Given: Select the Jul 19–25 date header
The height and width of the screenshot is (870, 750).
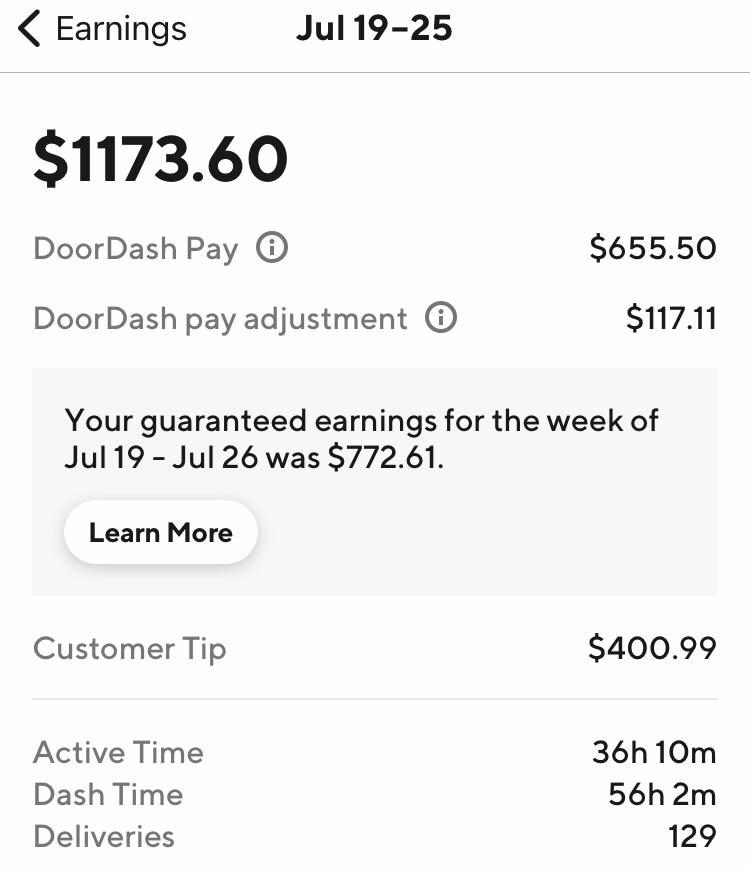Looking at the screenshot, I should point(375,28).
